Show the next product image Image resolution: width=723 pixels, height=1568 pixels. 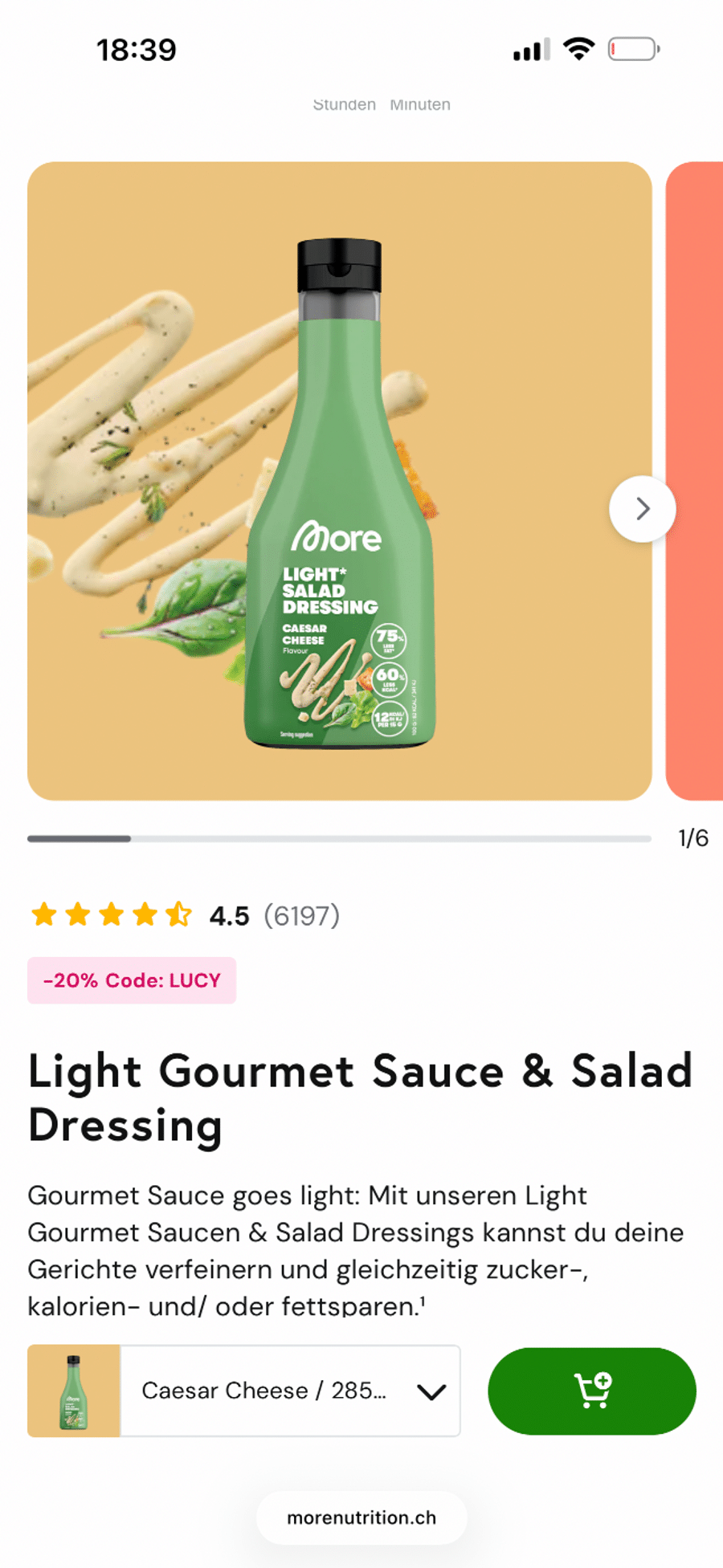(642, 509)
